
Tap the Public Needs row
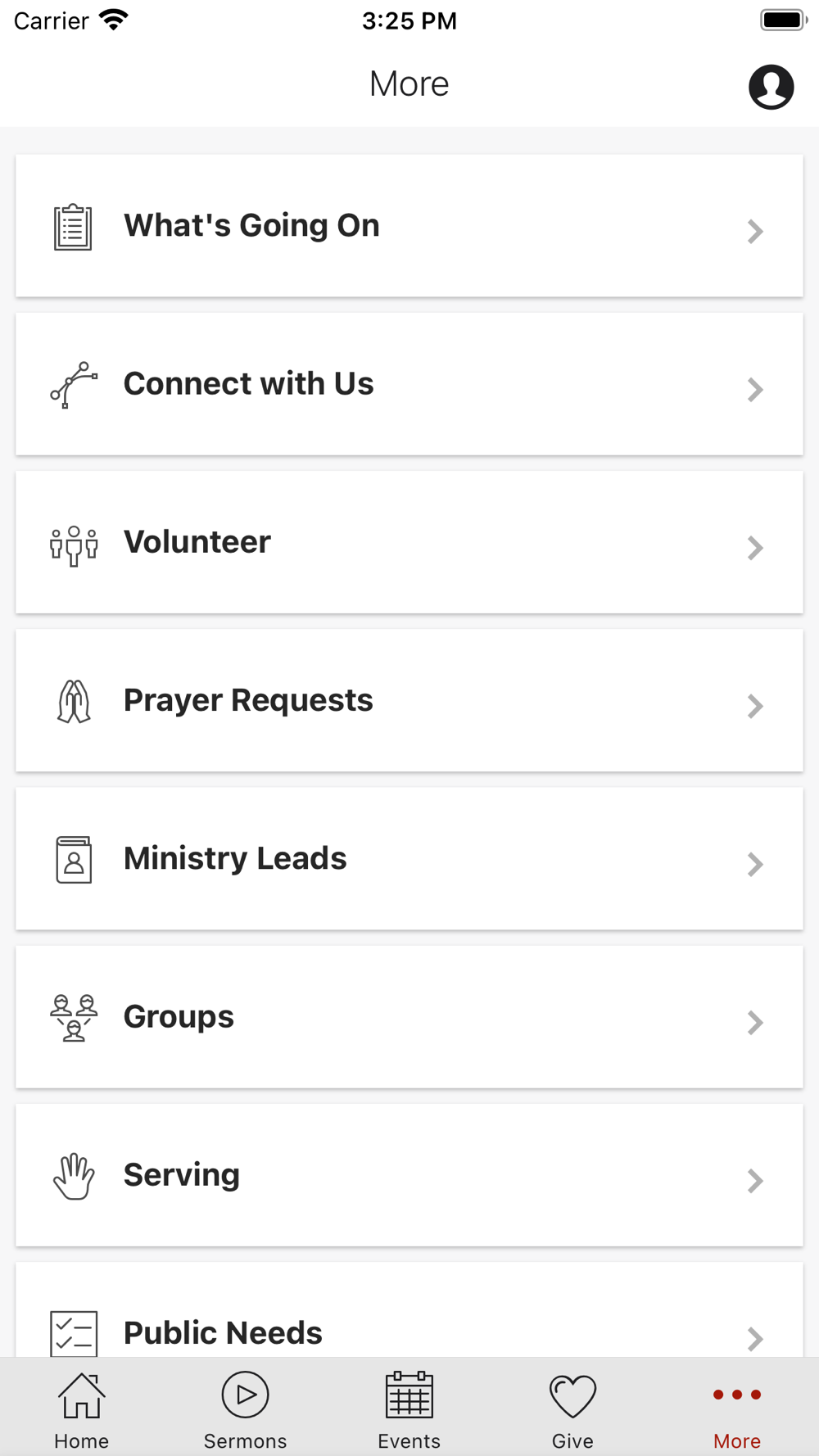409,1318
